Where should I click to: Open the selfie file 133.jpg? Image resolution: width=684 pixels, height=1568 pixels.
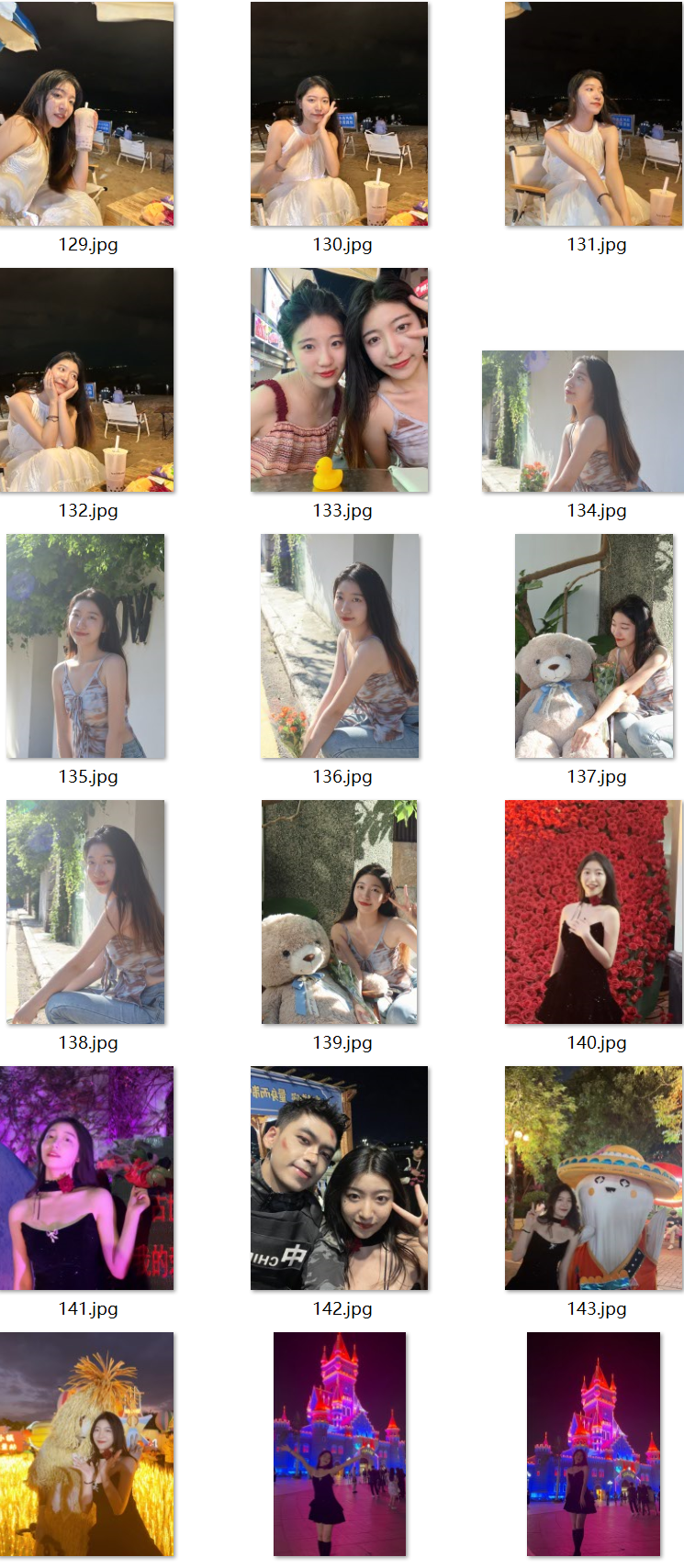pyautogui.click(x=340, y=380)
